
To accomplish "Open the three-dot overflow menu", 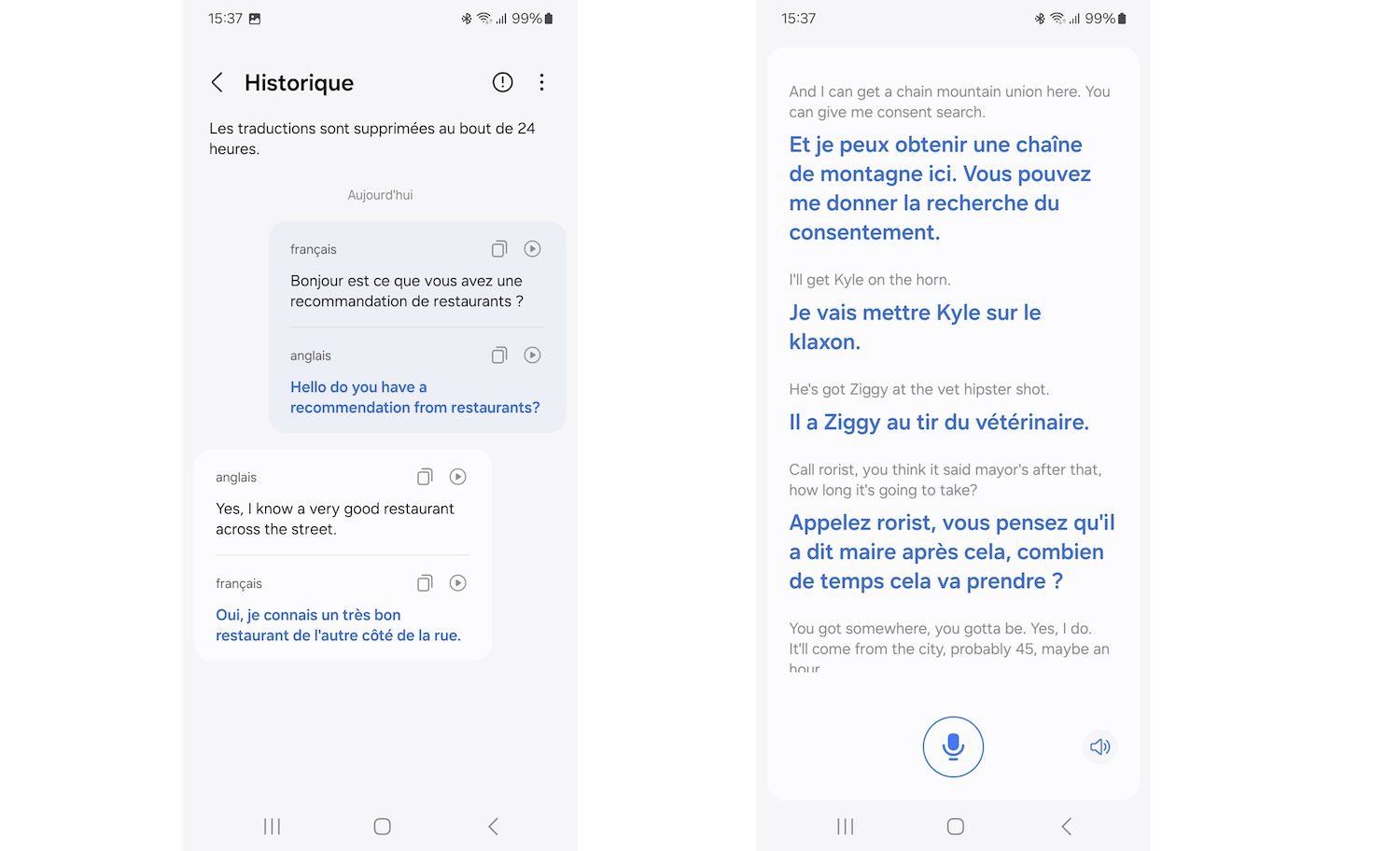I will [541, 83].
